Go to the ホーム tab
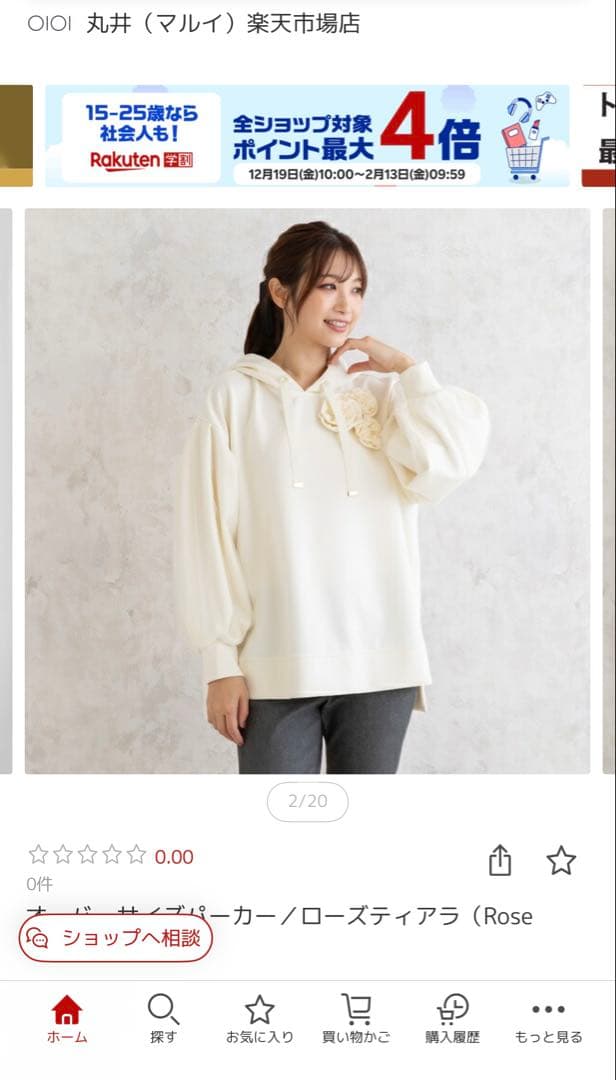Screen dimensions: 616x1080 (x=67, y=1018)
